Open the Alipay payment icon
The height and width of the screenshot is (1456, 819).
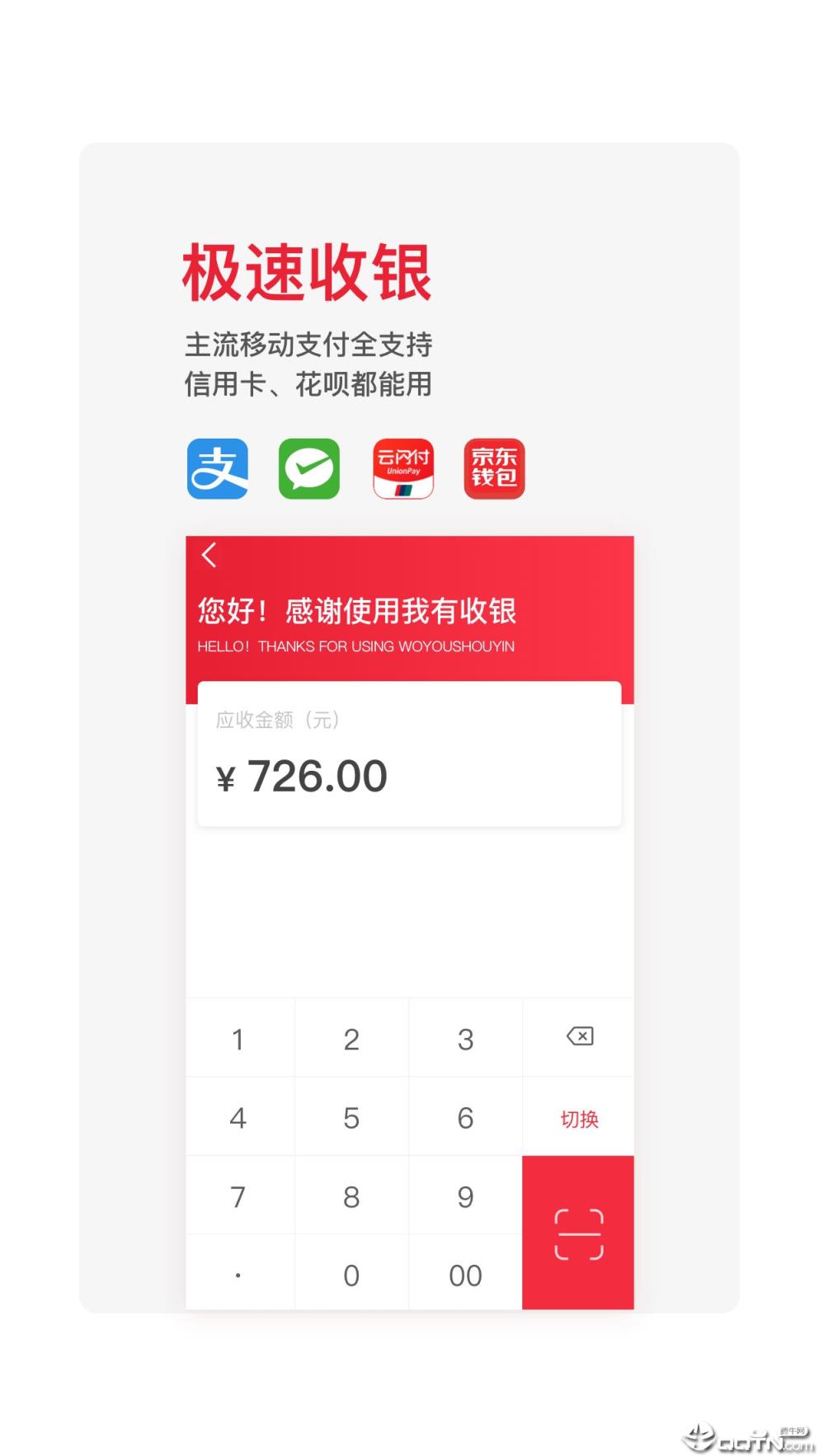[216, 468]
